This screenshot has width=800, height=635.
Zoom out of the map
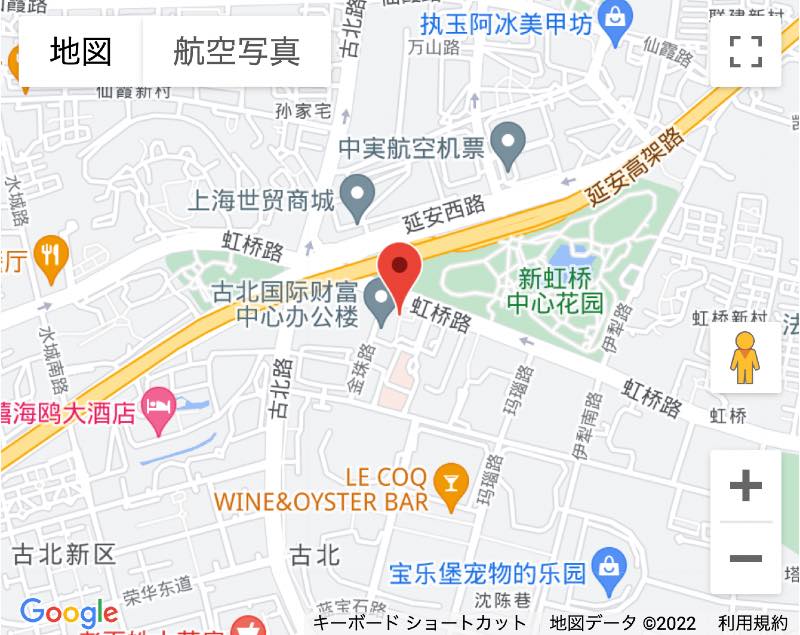point(746,558)
